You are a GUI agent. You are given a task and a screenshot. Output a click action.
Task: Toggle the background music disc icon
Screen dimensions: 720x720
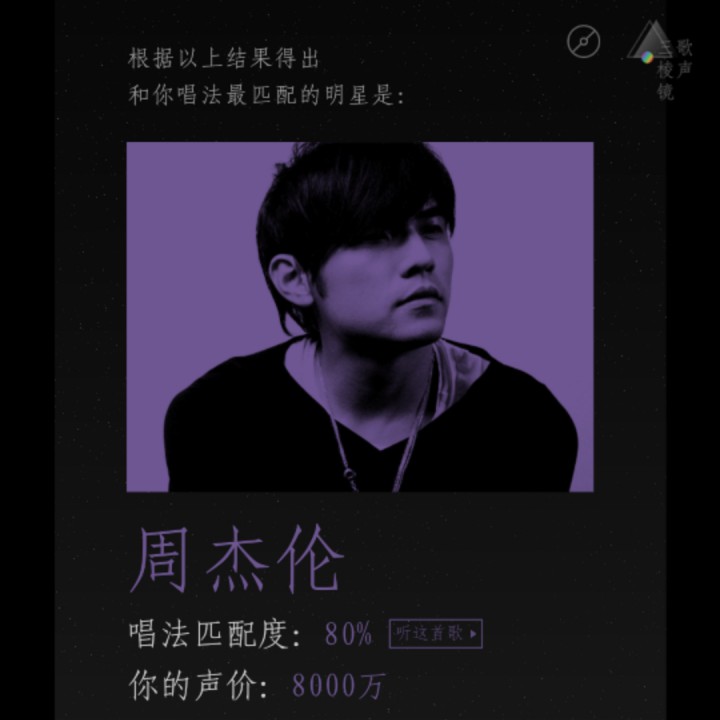[583, 41]
